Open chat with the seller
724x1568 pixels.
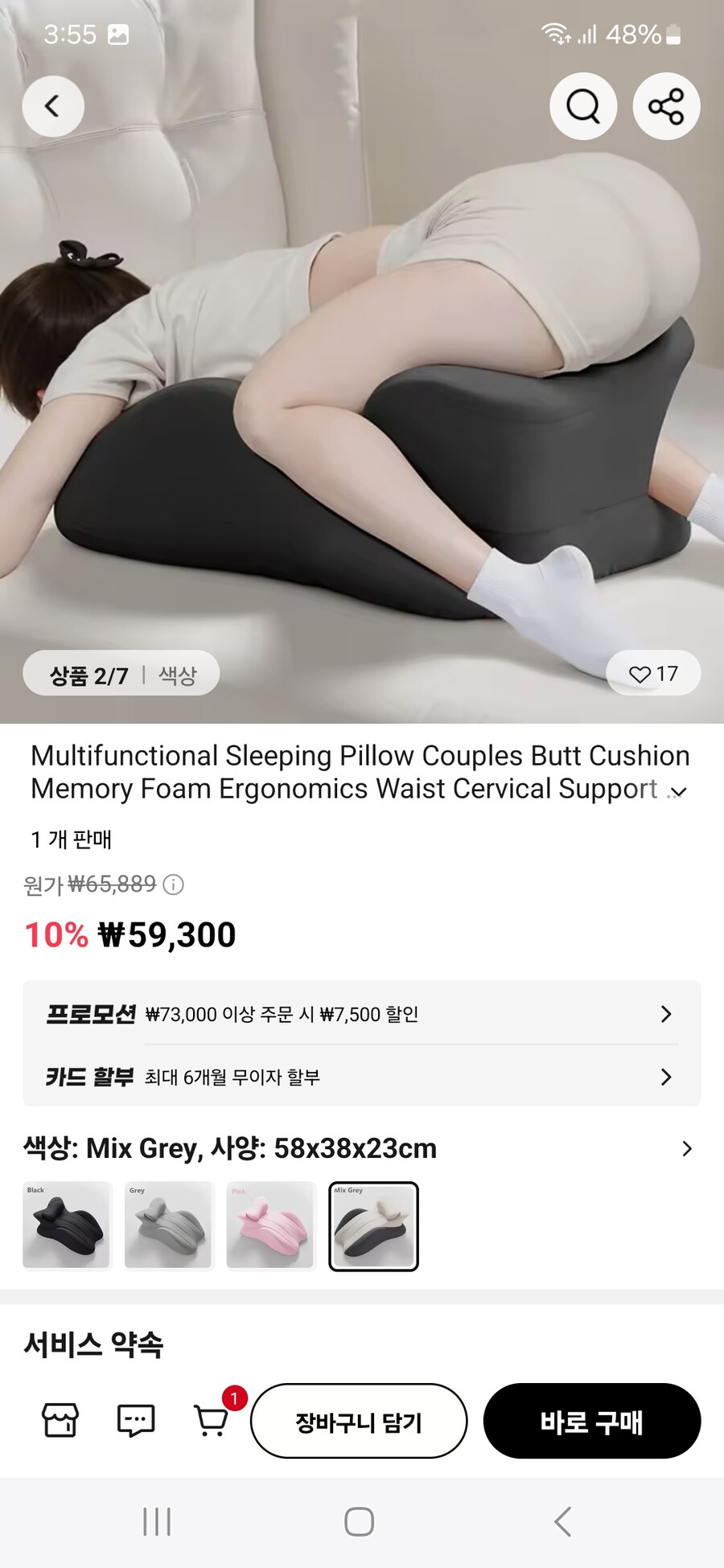(x=136, y=1421)
